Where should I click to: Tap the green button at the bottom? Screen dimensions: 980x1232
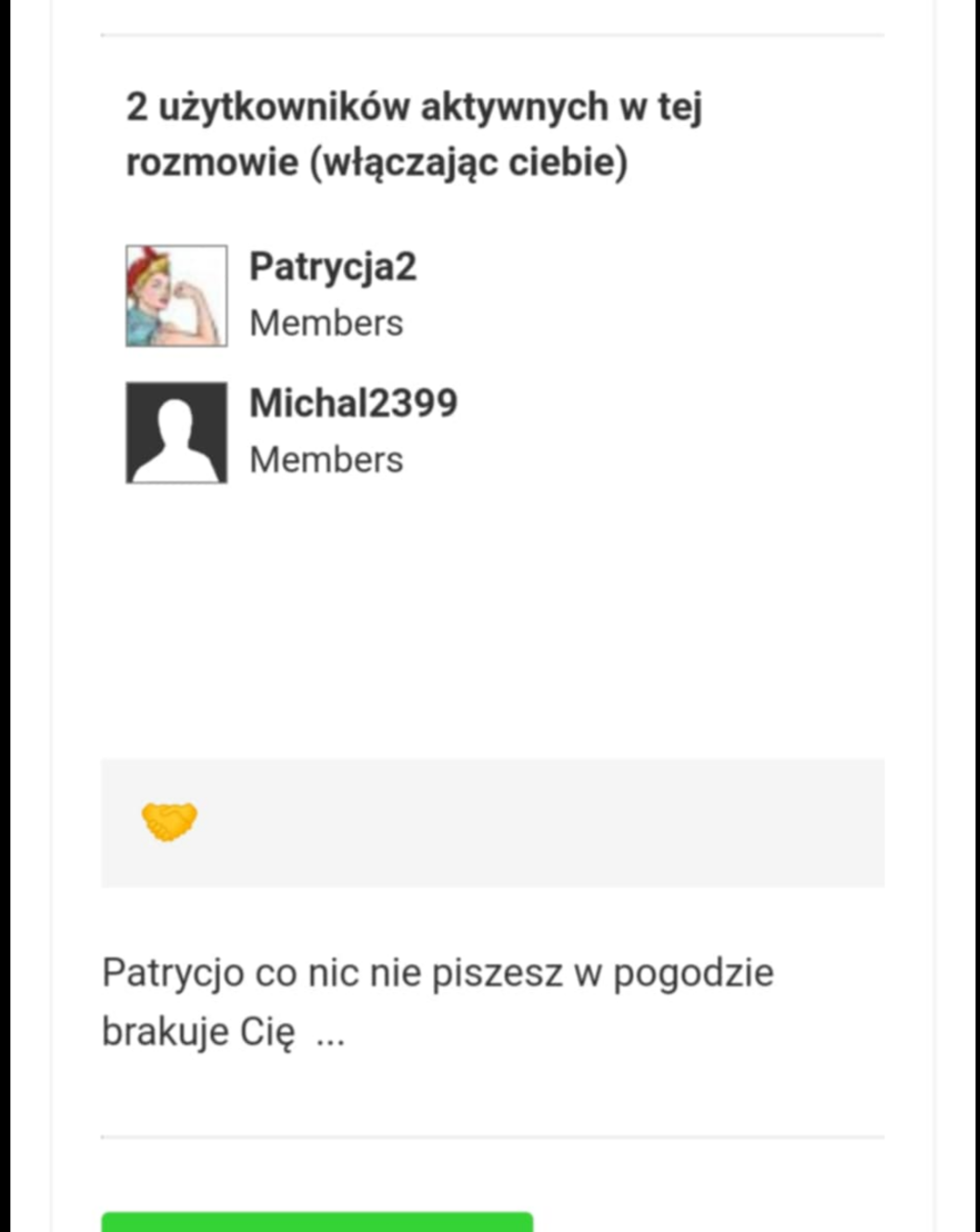(317, 1221)
